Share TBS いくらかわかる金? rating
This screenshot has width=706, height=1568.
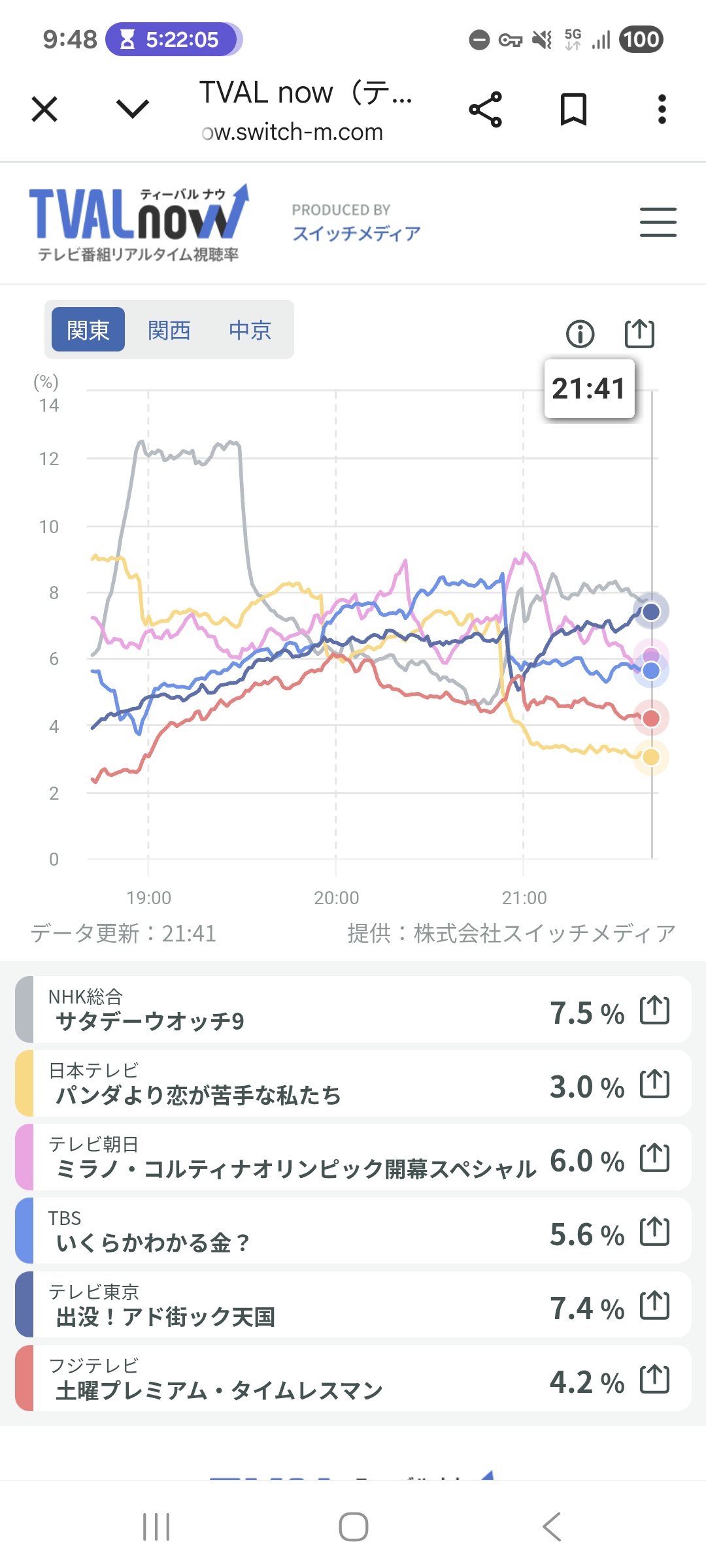654,1232
